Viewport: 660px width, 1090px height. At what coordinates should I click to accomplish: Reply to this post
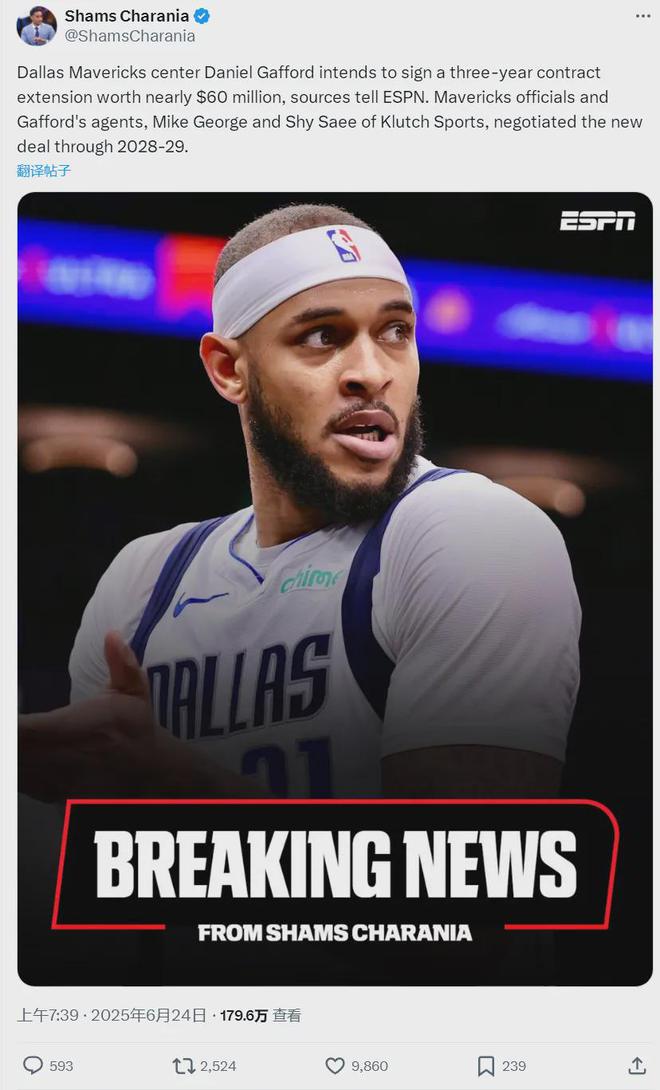(33, 1065)
